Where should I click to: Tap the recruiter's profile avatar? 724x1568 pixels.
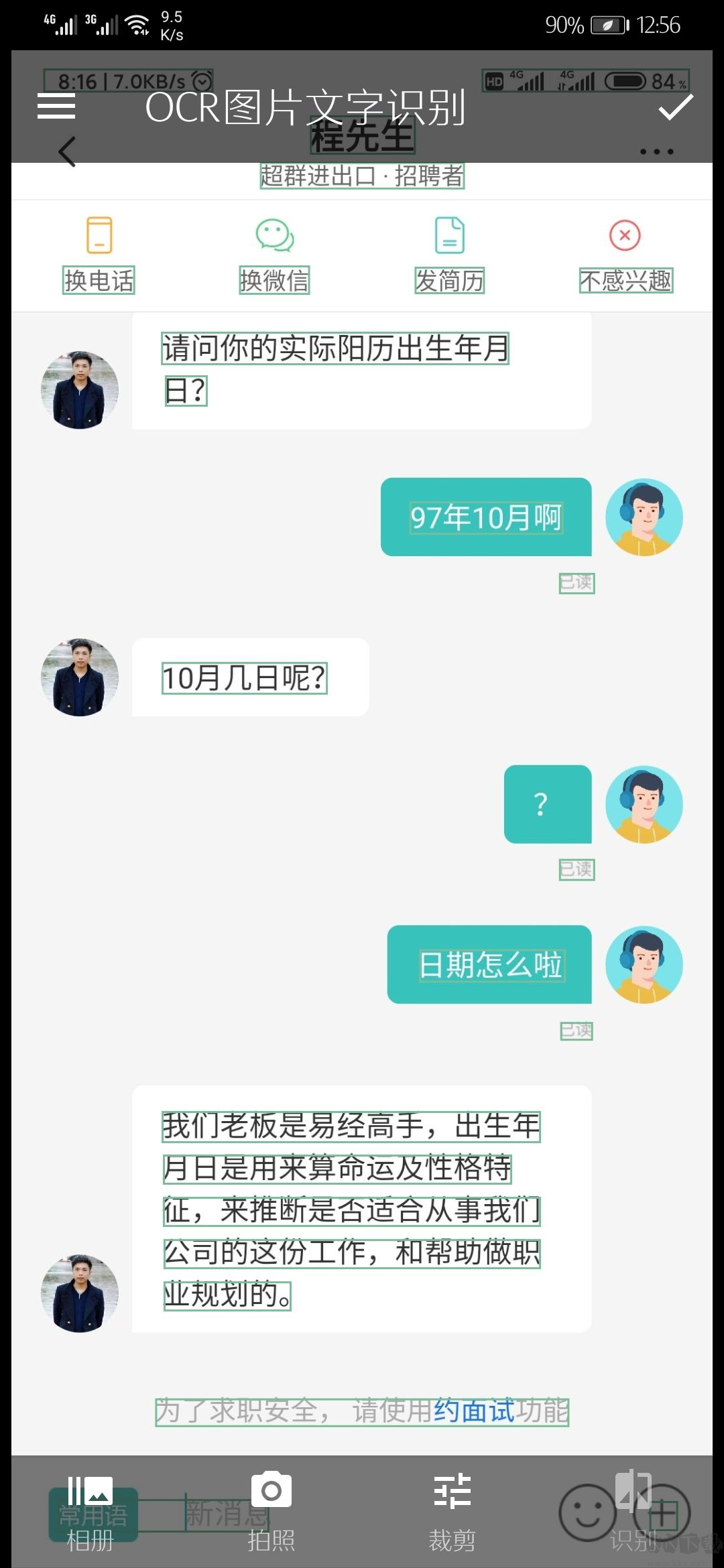pyautogui.click(x=78, y=389)
